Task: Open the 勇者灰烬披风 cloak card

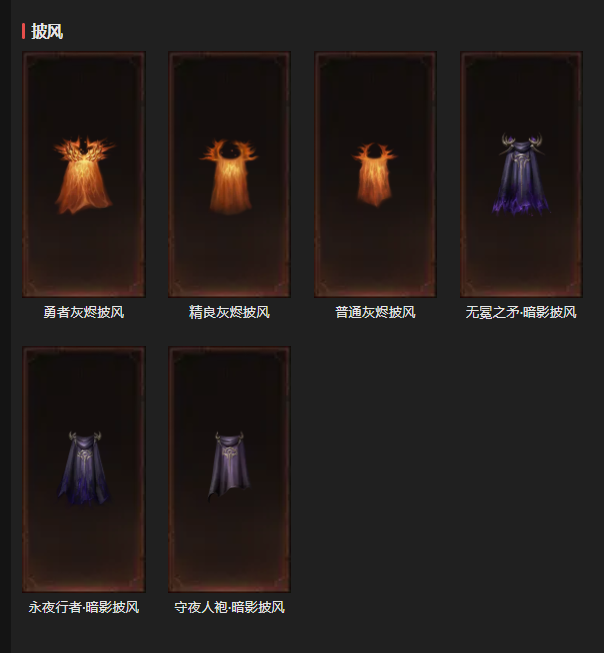Action: coord(84,175)
